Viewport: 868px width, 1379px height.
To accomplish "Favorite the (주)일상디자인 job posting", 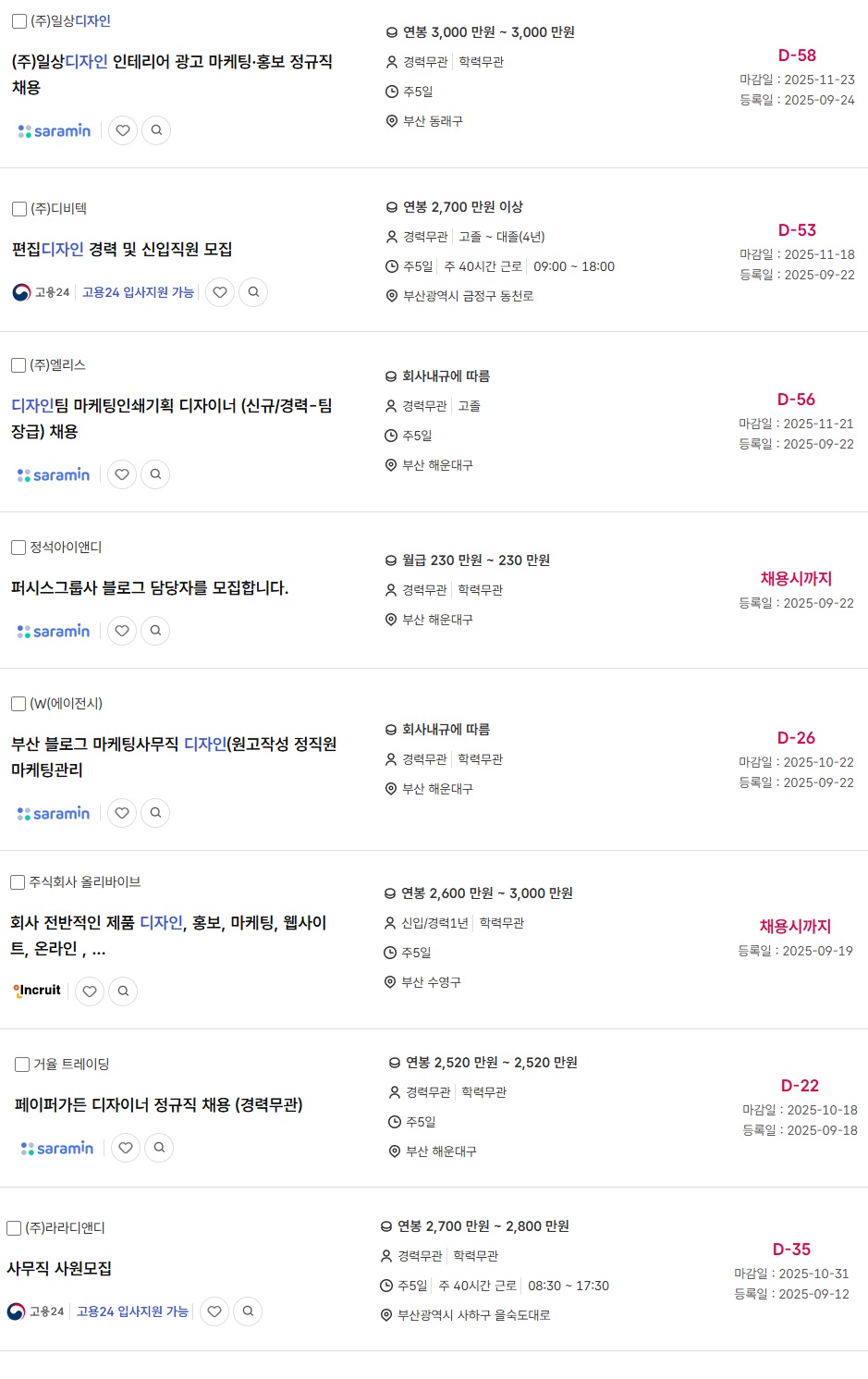I will [x=123, y=130].
